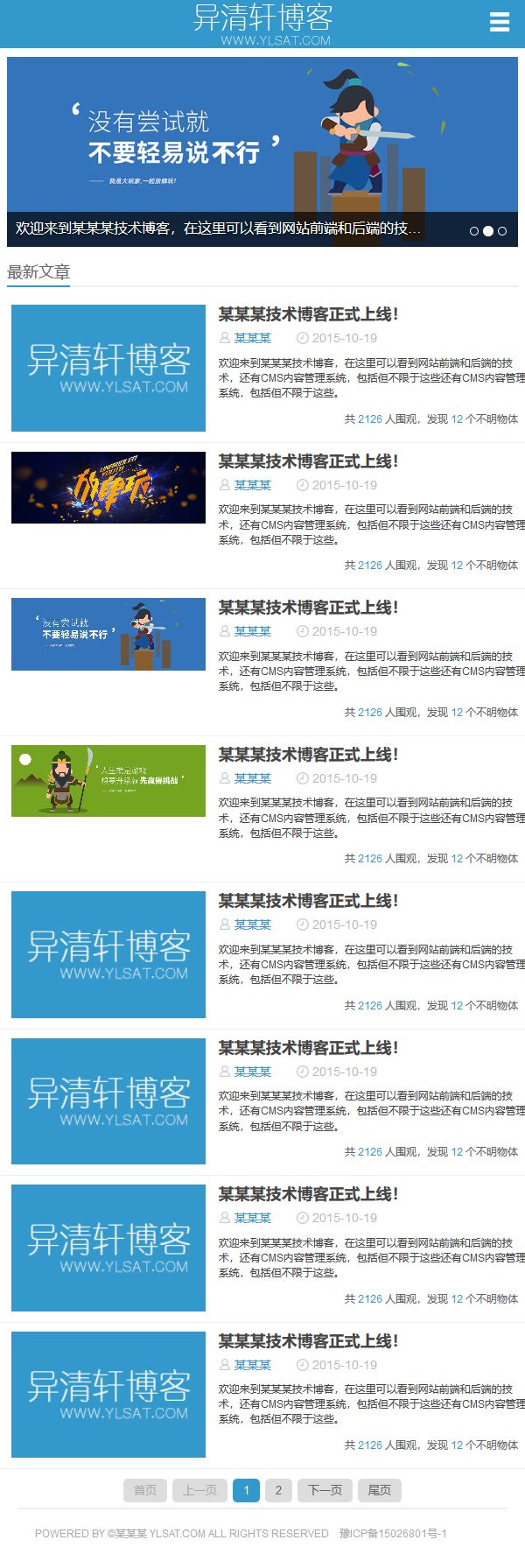Open the banner slide about 某某某技术博客

coord(219,229)
